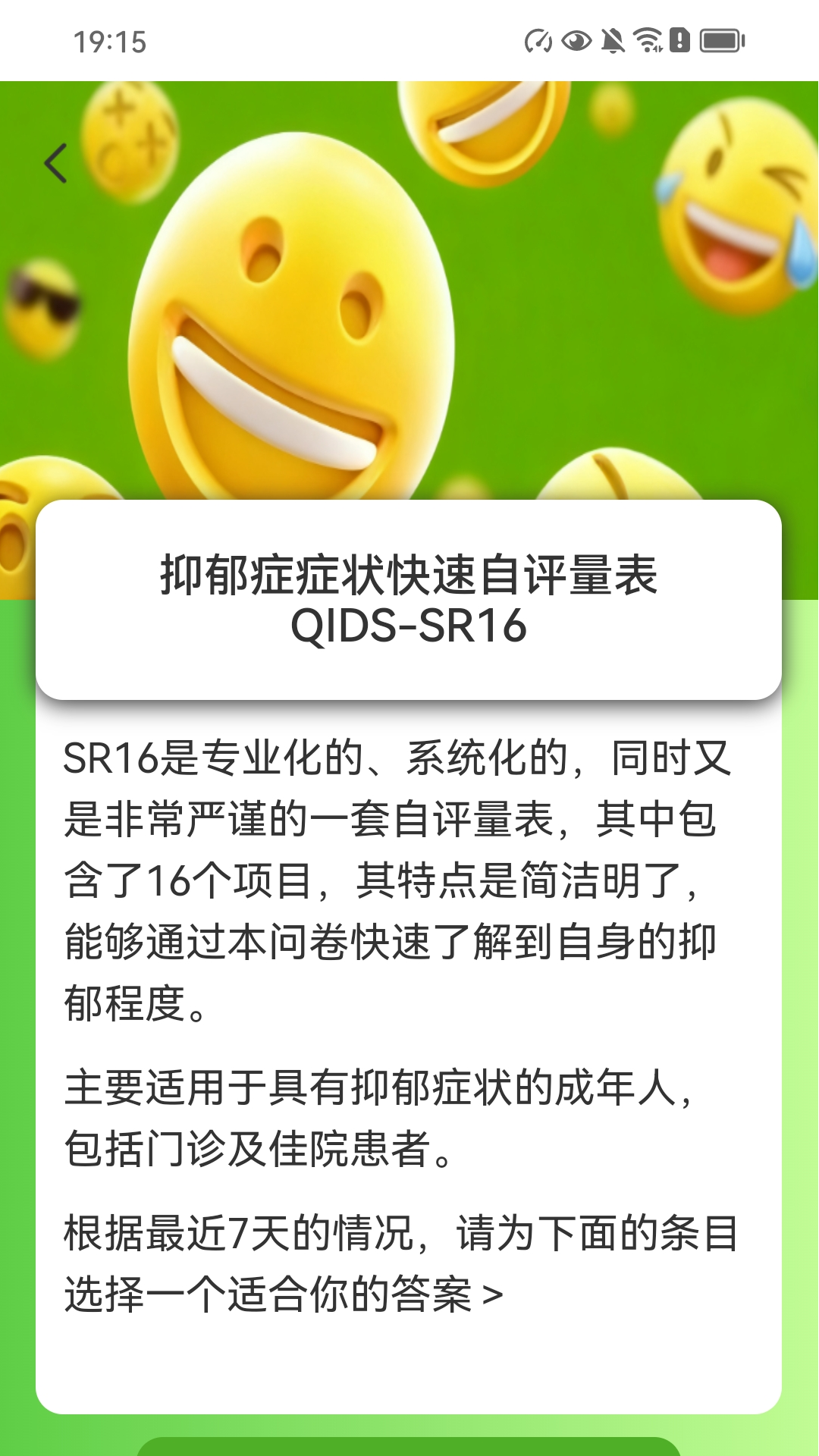Tap the muted notifications bell icon

614,42
